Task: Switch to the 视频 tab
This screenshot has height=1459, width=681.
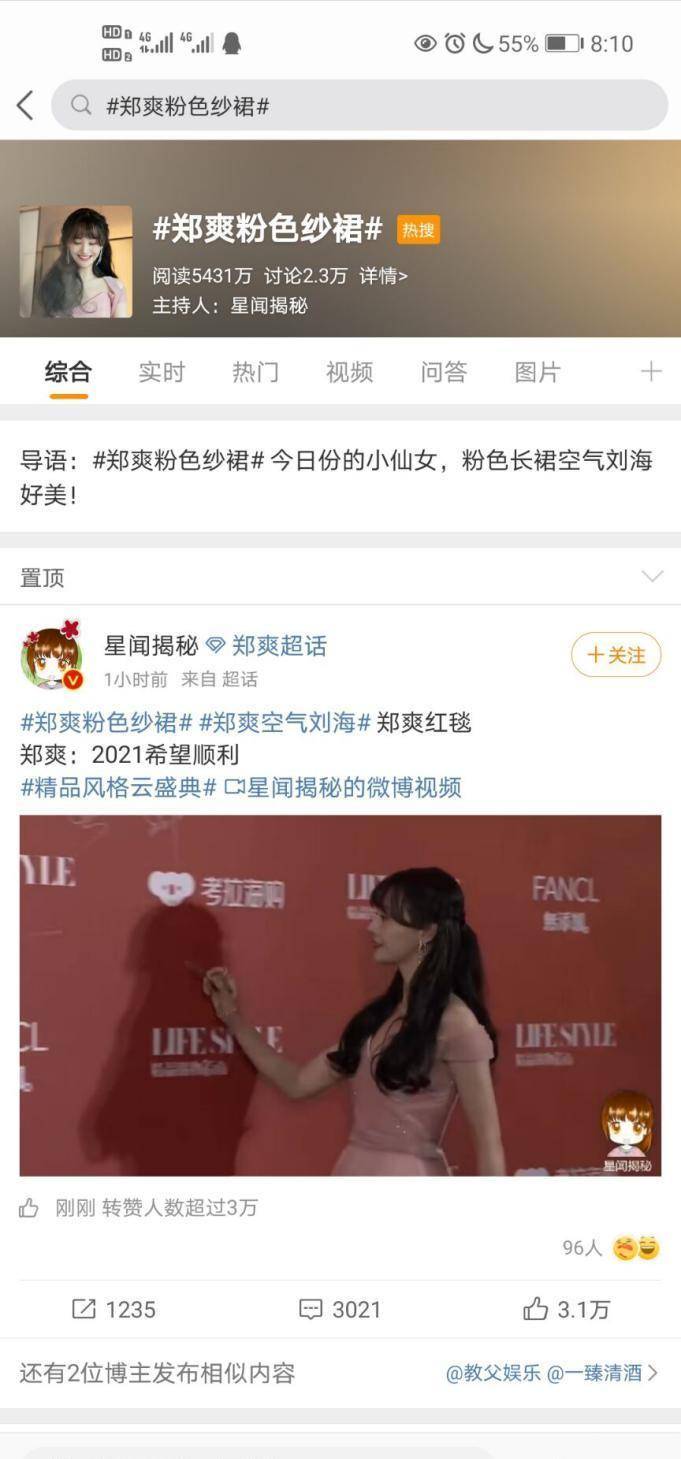Action: (x=350, y=372)
